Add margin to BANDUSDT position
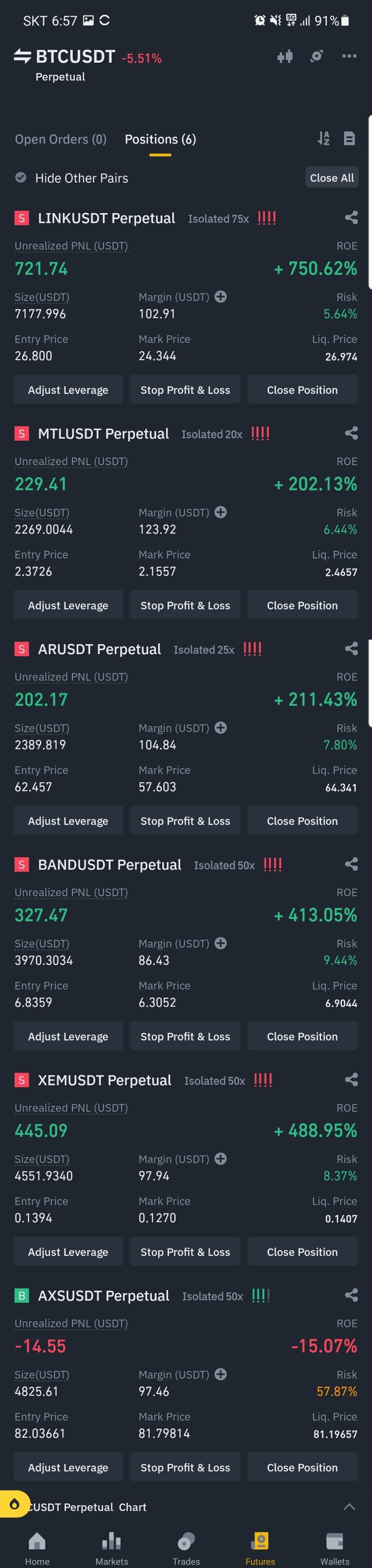 221,943
